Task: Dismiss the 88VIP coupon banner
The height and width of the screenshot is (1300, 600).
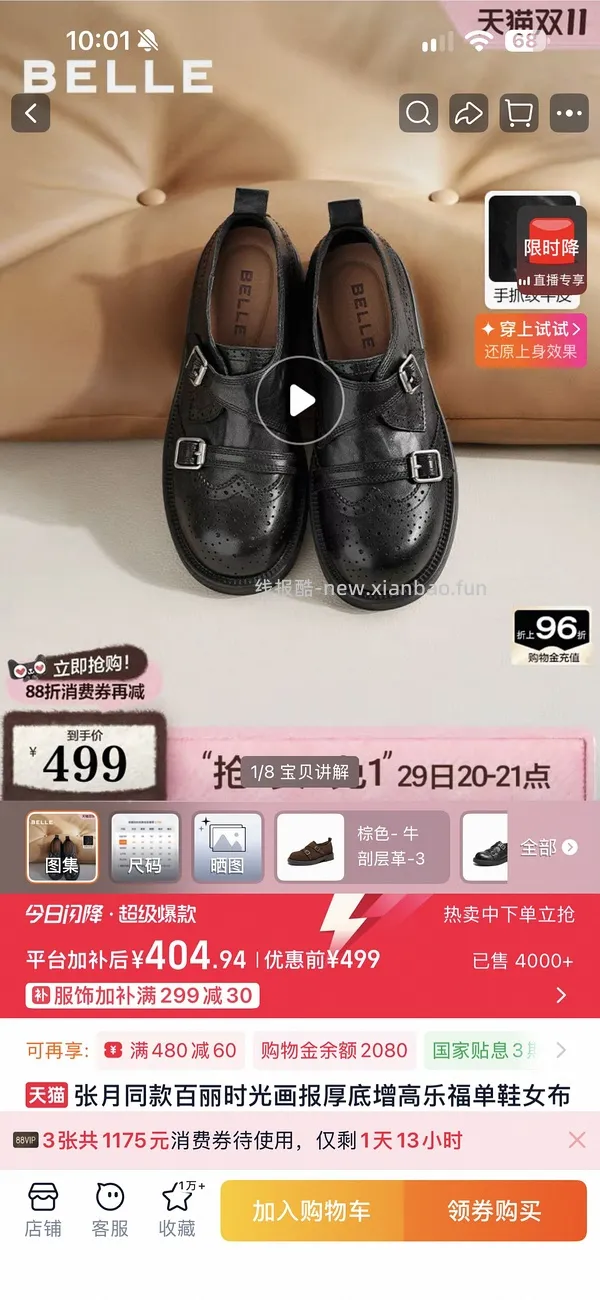Action: (x=577, y=1140)
